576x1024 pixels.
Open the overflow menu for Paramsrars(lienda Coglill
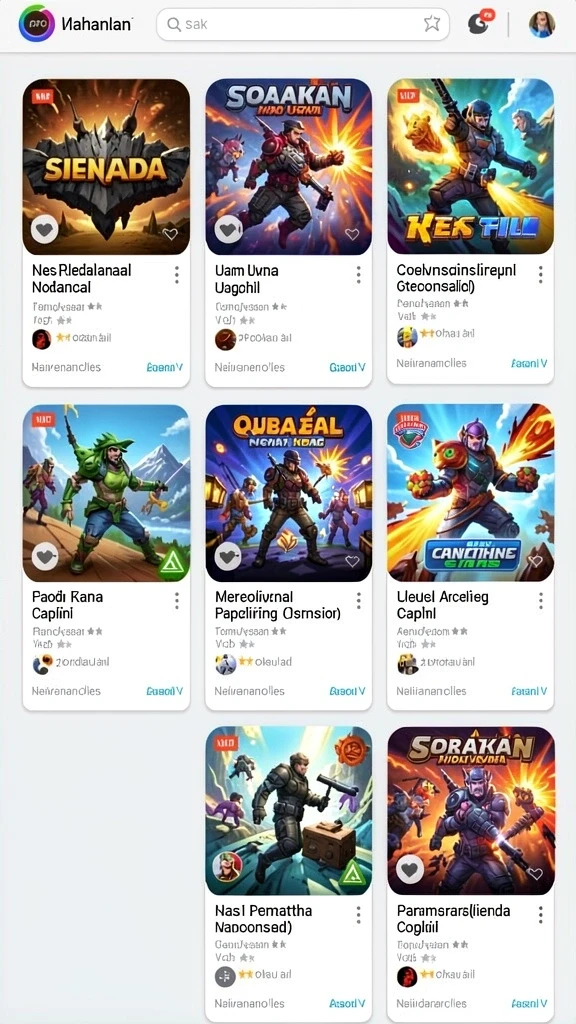540,914
